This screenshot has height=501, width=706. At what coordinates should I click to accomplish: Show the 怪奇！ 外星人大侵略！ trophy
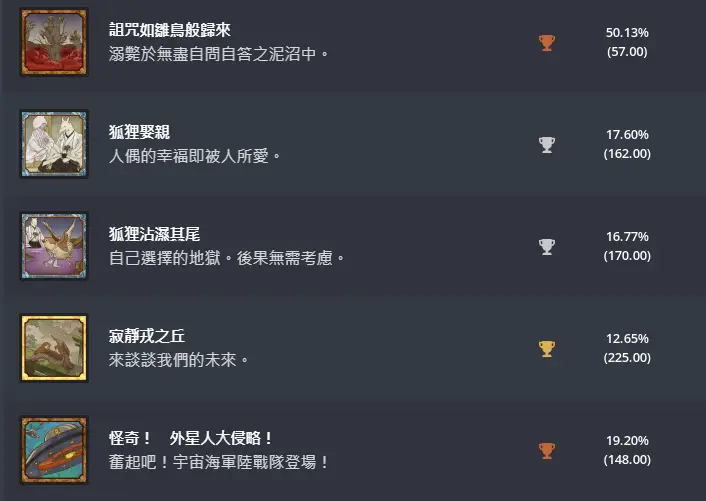tap(191, 440)
